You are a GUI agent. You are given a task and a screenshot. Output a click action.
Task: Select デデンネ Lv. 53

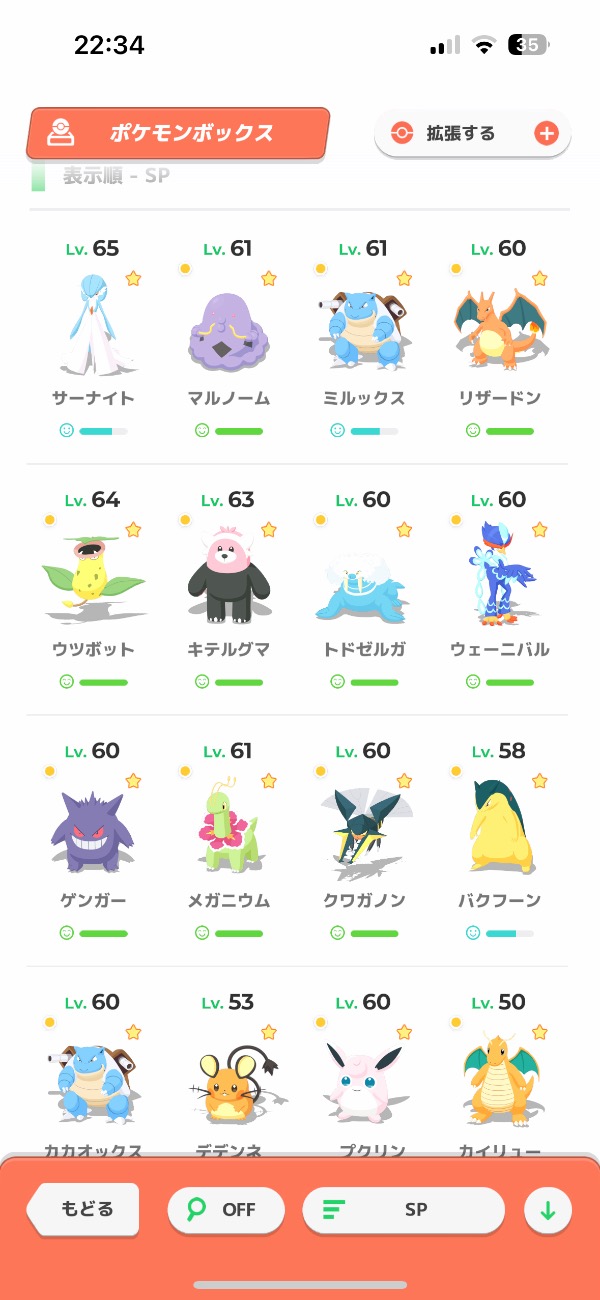(229, 1080)
